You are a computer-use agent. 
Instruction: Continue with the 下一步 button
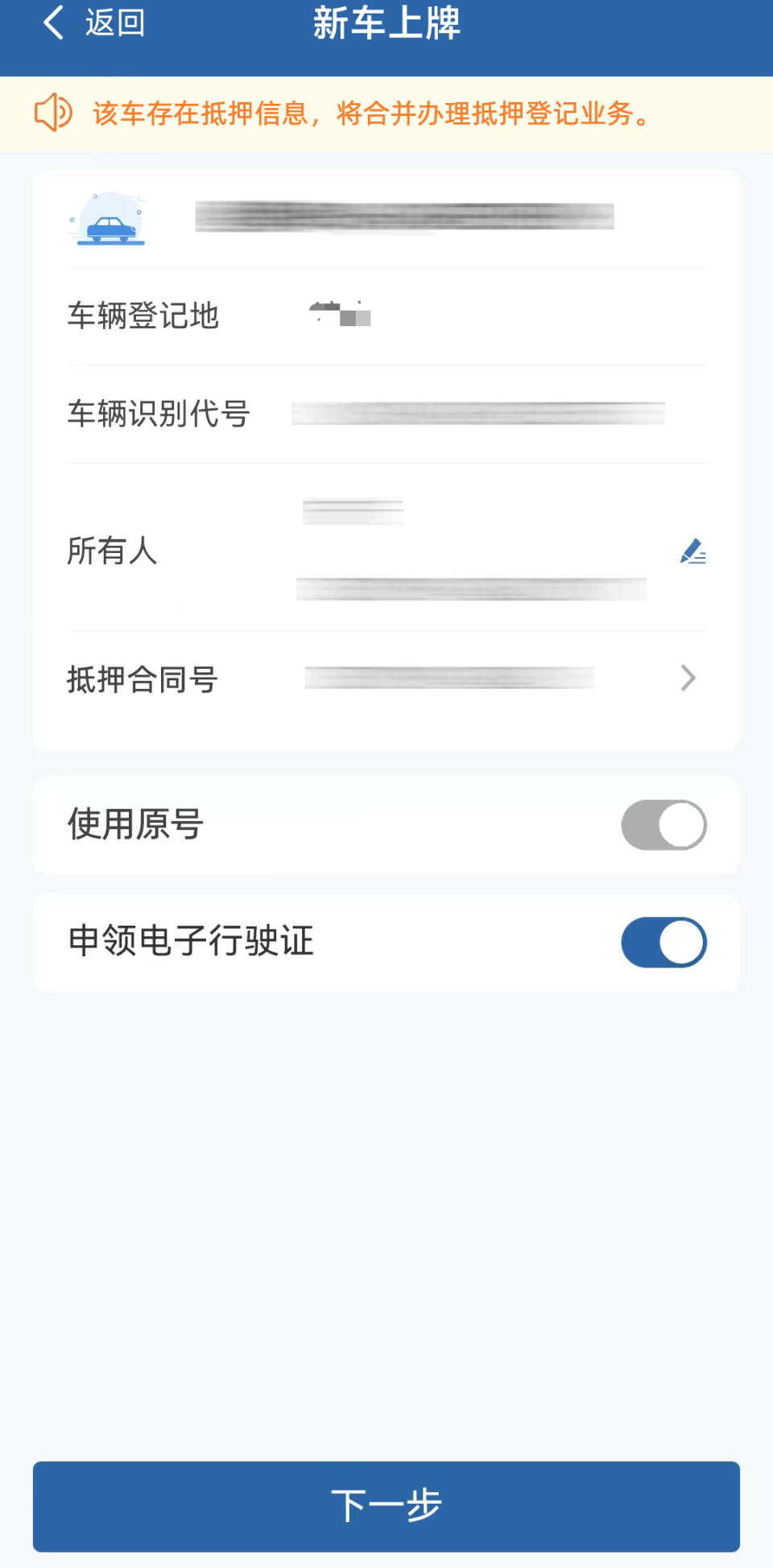click(386, 1506)
